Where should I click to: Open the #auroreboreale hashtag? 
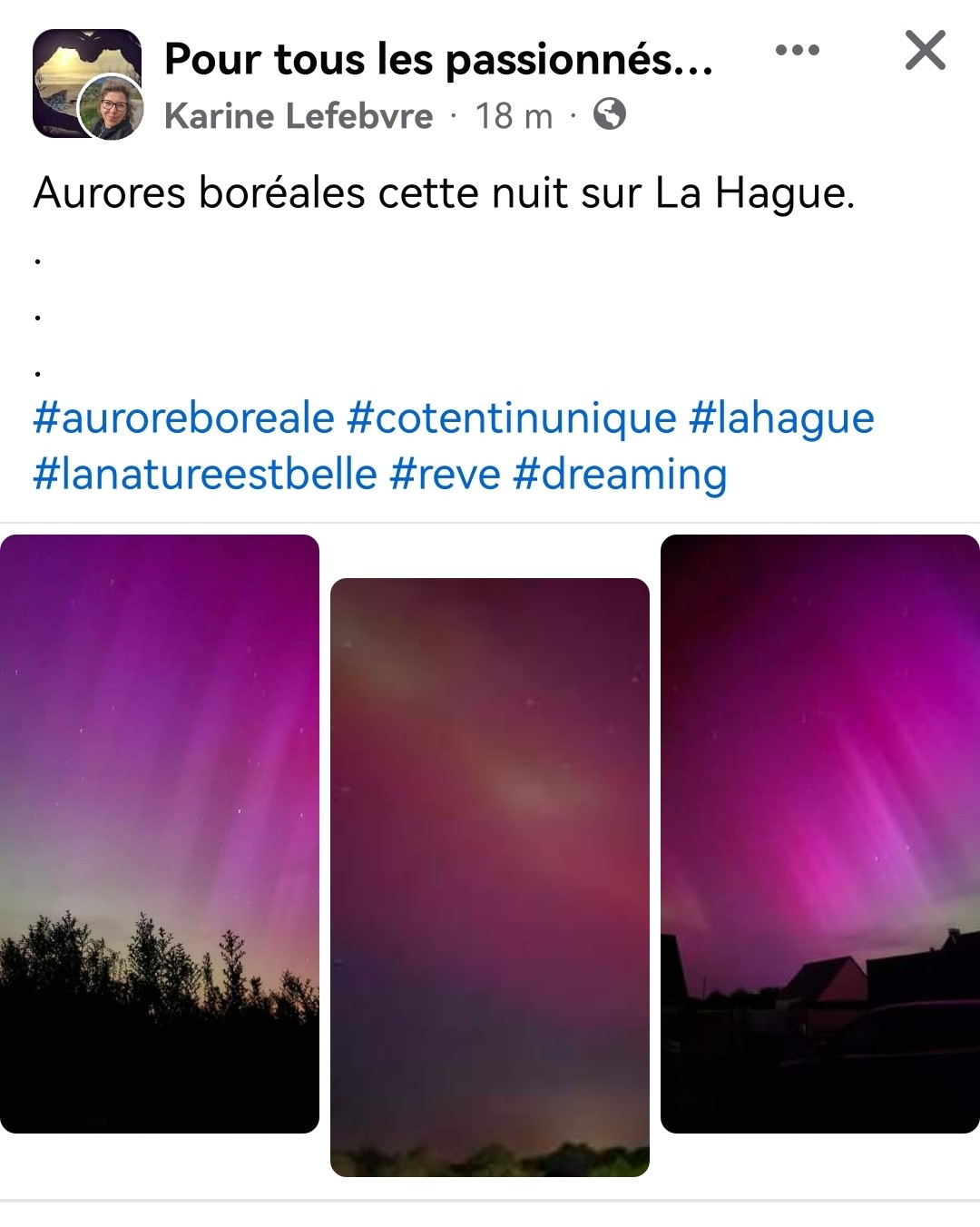pyautogui.click(x=183, y=418)
